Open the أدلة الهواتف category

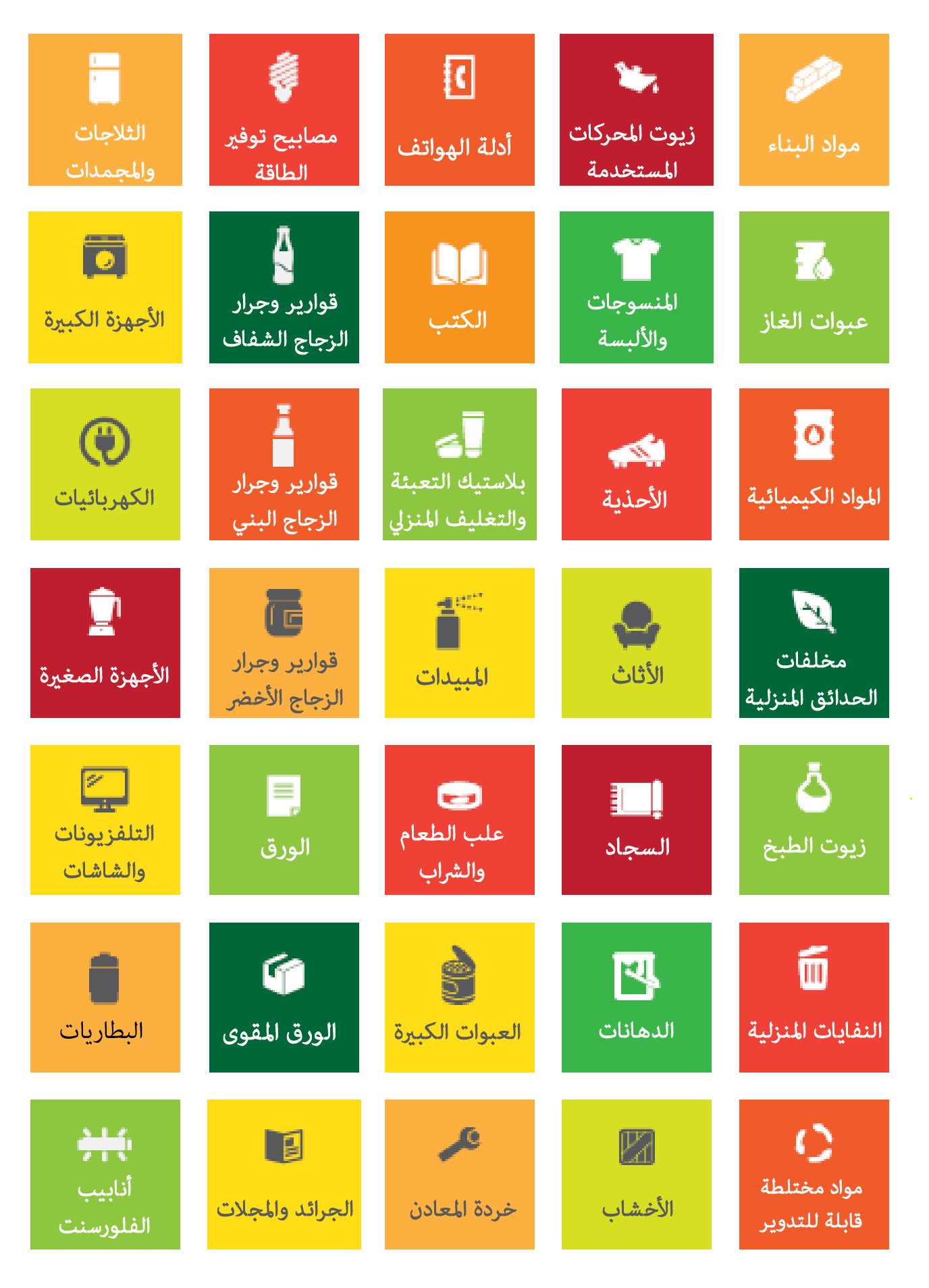pyautogui.click(x=459, y=110)
